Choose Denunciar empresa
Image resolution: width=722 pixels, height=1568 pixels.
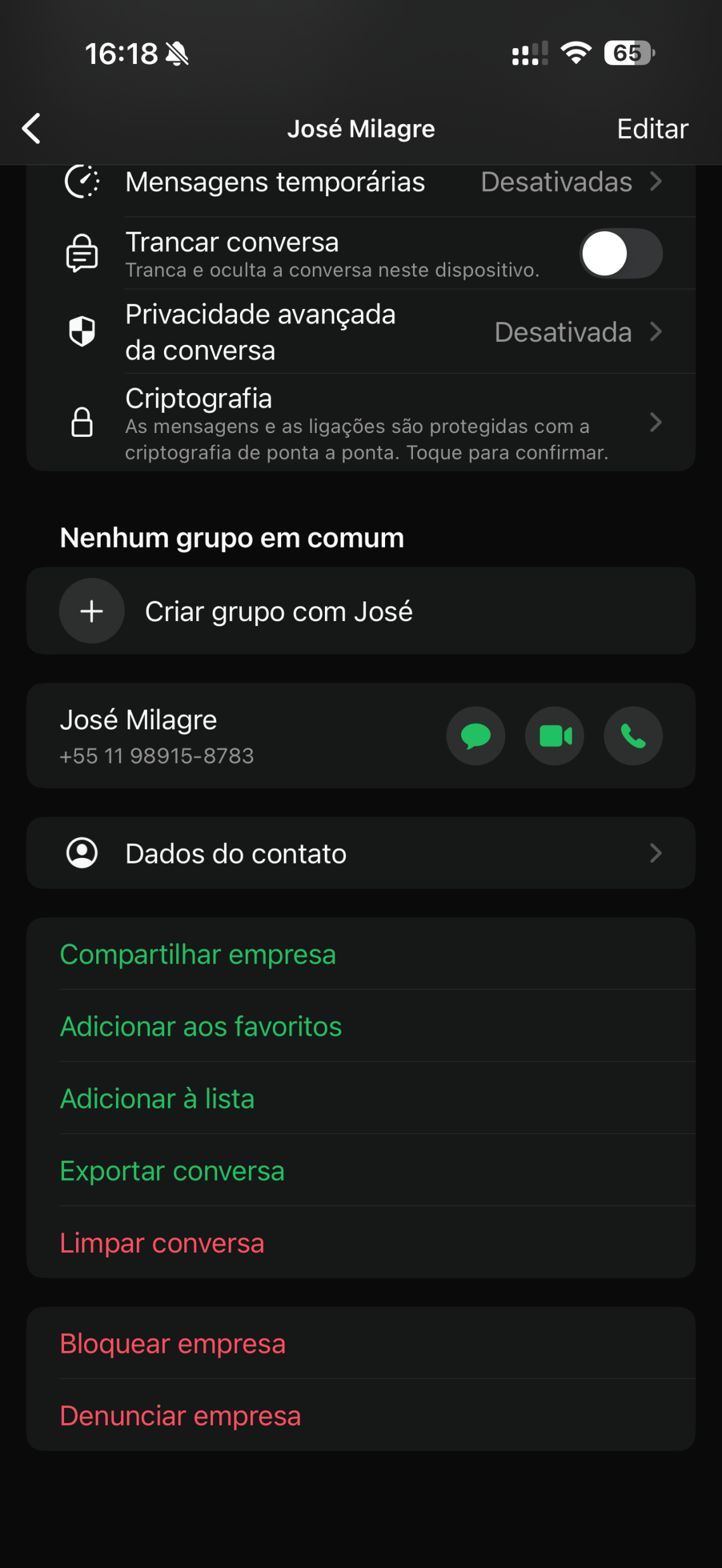(180, 1416)
